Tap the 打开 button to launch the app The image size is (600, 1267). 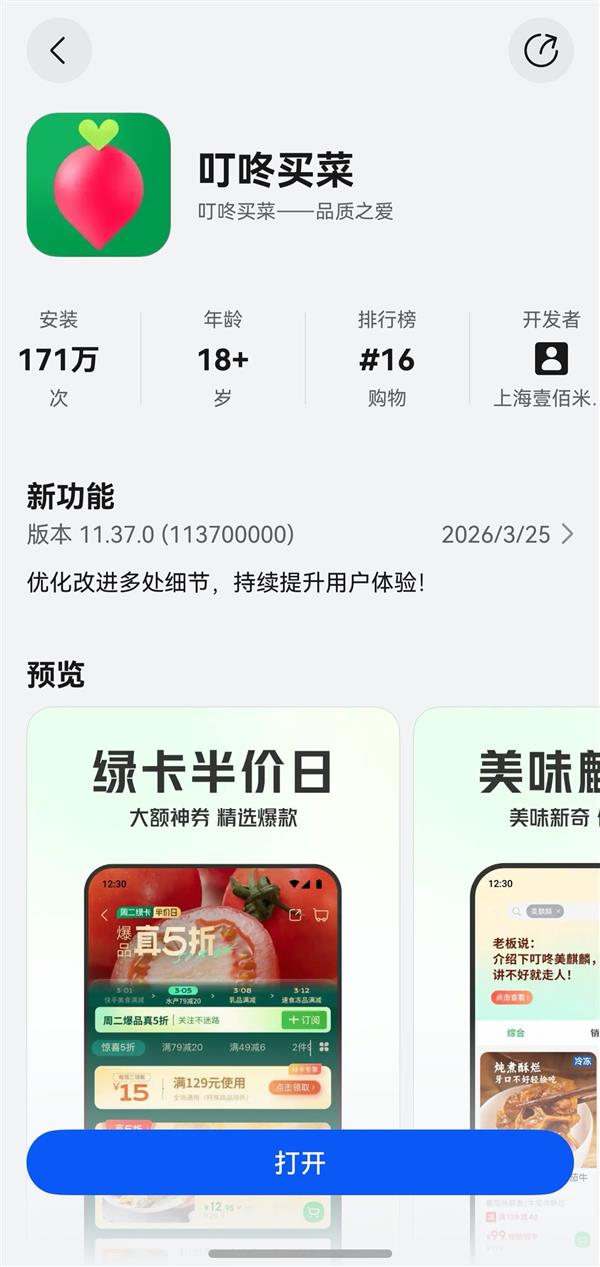tap(300, 1162)
